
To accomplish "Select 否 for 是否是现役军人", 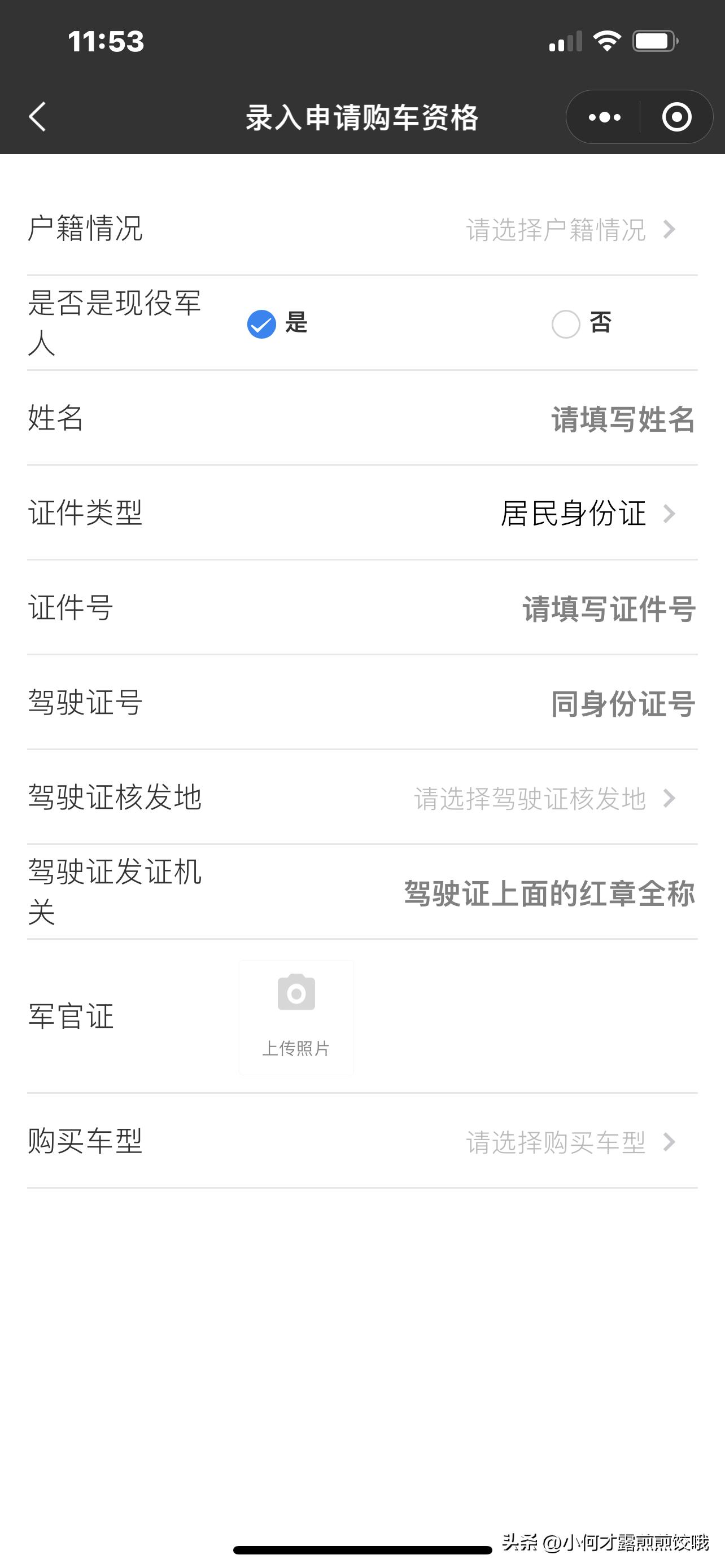I will 566,323.
